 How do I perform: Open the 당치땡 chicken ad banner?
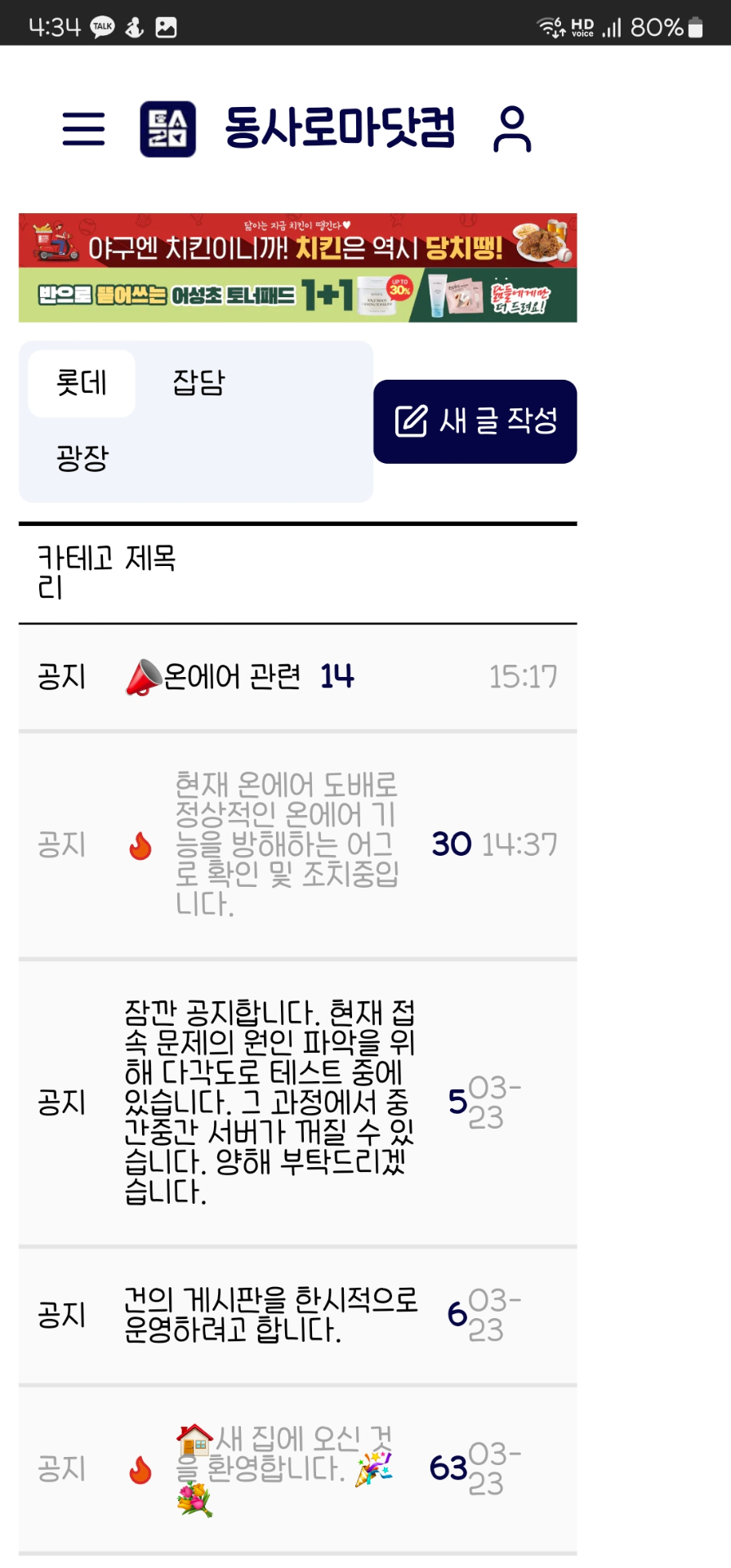[297, 241]
